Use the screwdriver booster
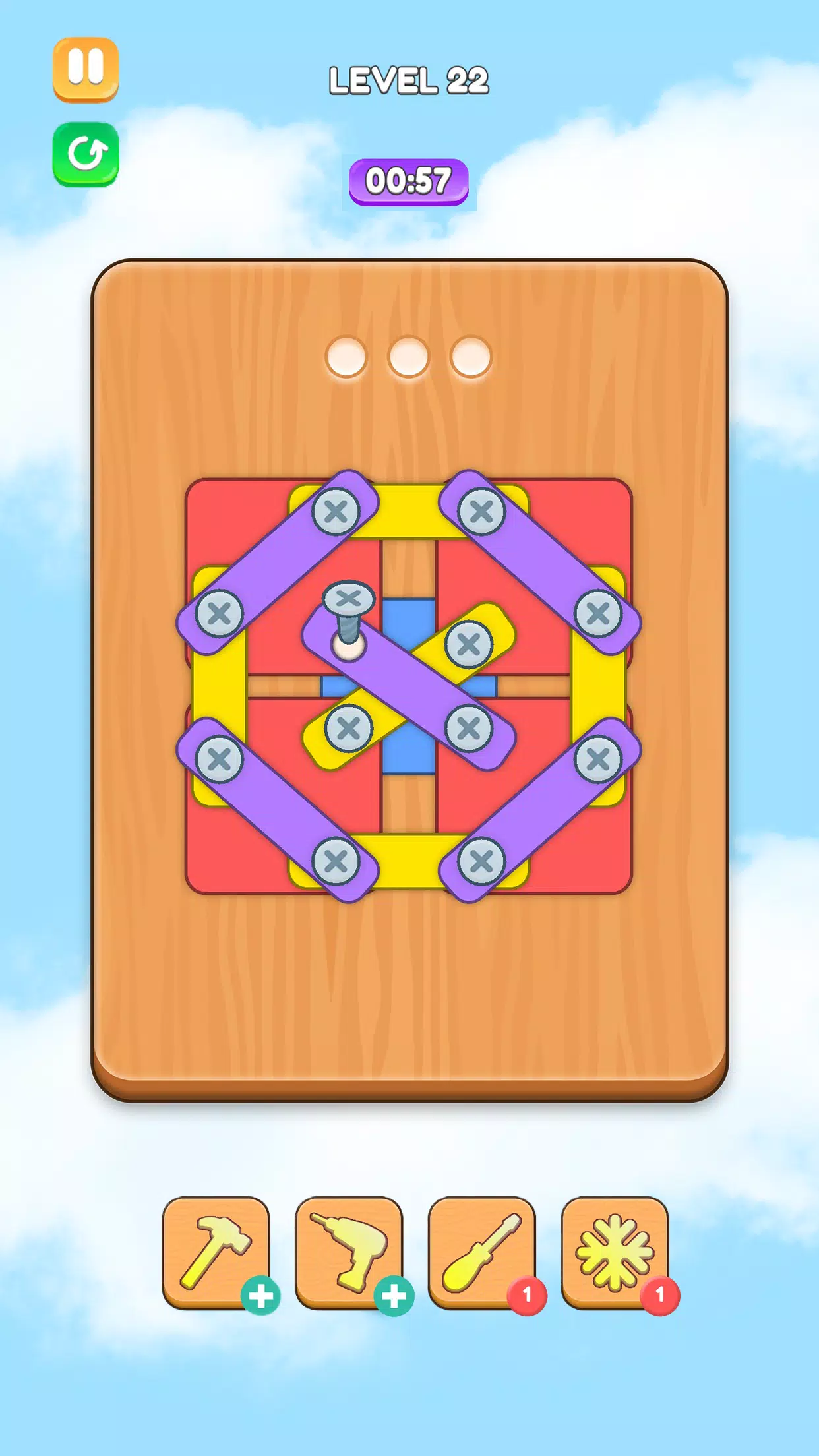The height and width of the screenshot is (1456, 819). [x=482, y=1252]
